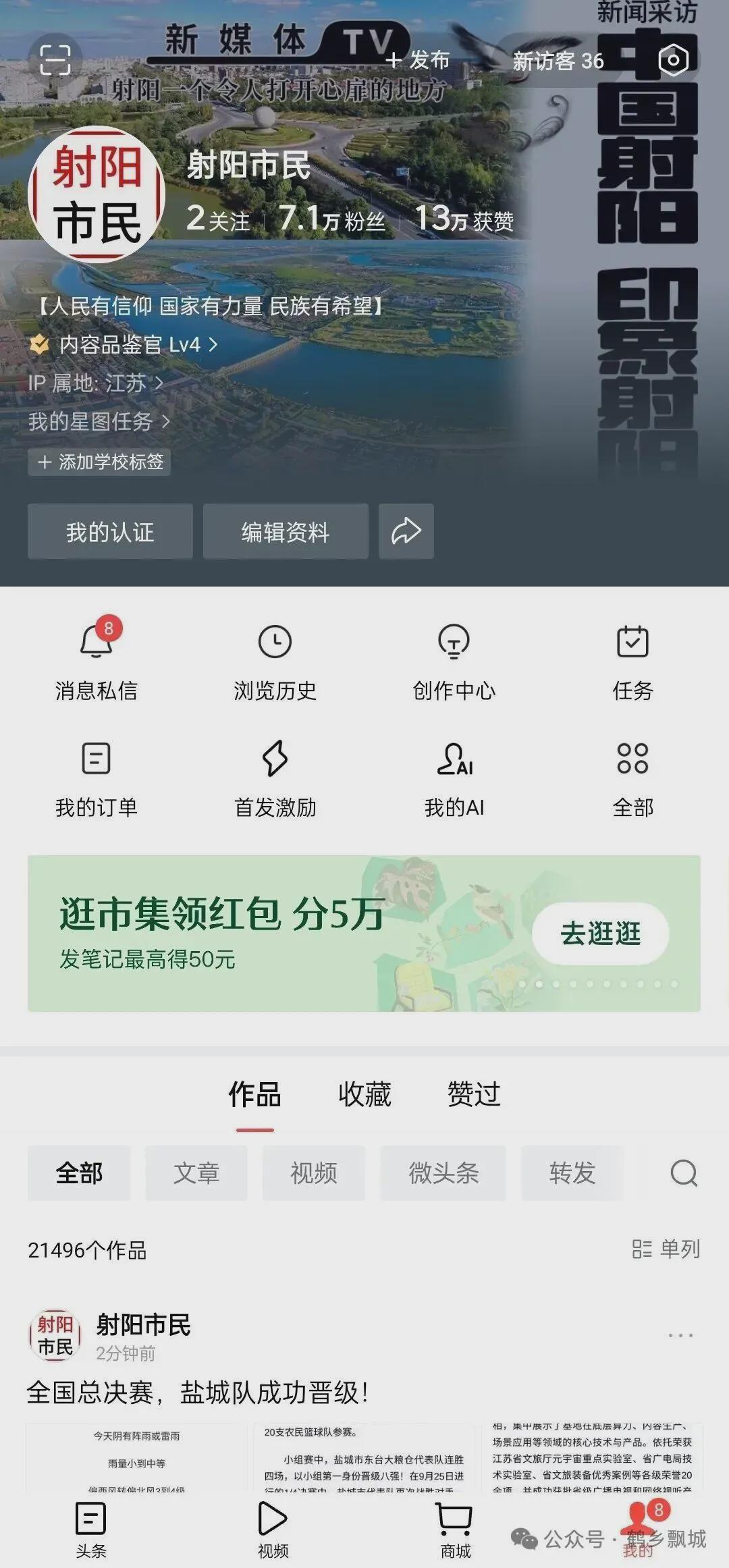729x1568 pixels.
Task: Tap 去逛逛 on the banner
Action: [x=600, y=934]
